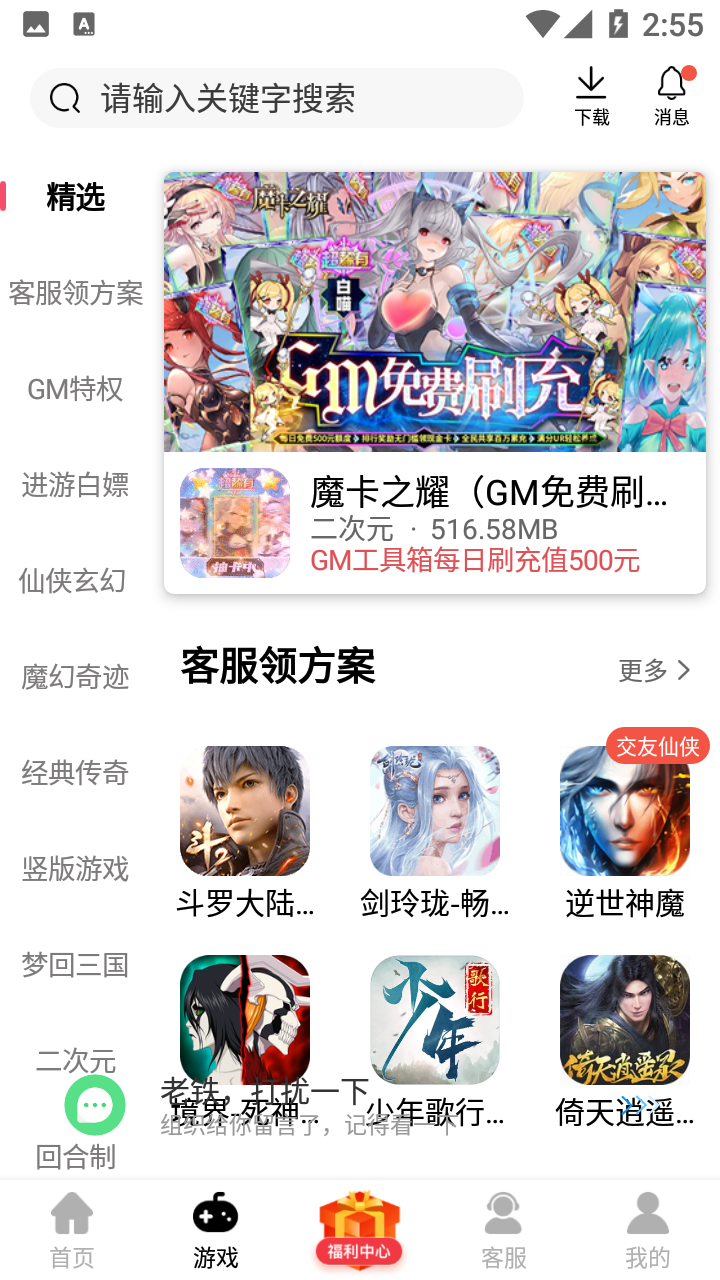Select the 梦回三国 sidebar entry
720x1280 pixels.
[75, 965]
